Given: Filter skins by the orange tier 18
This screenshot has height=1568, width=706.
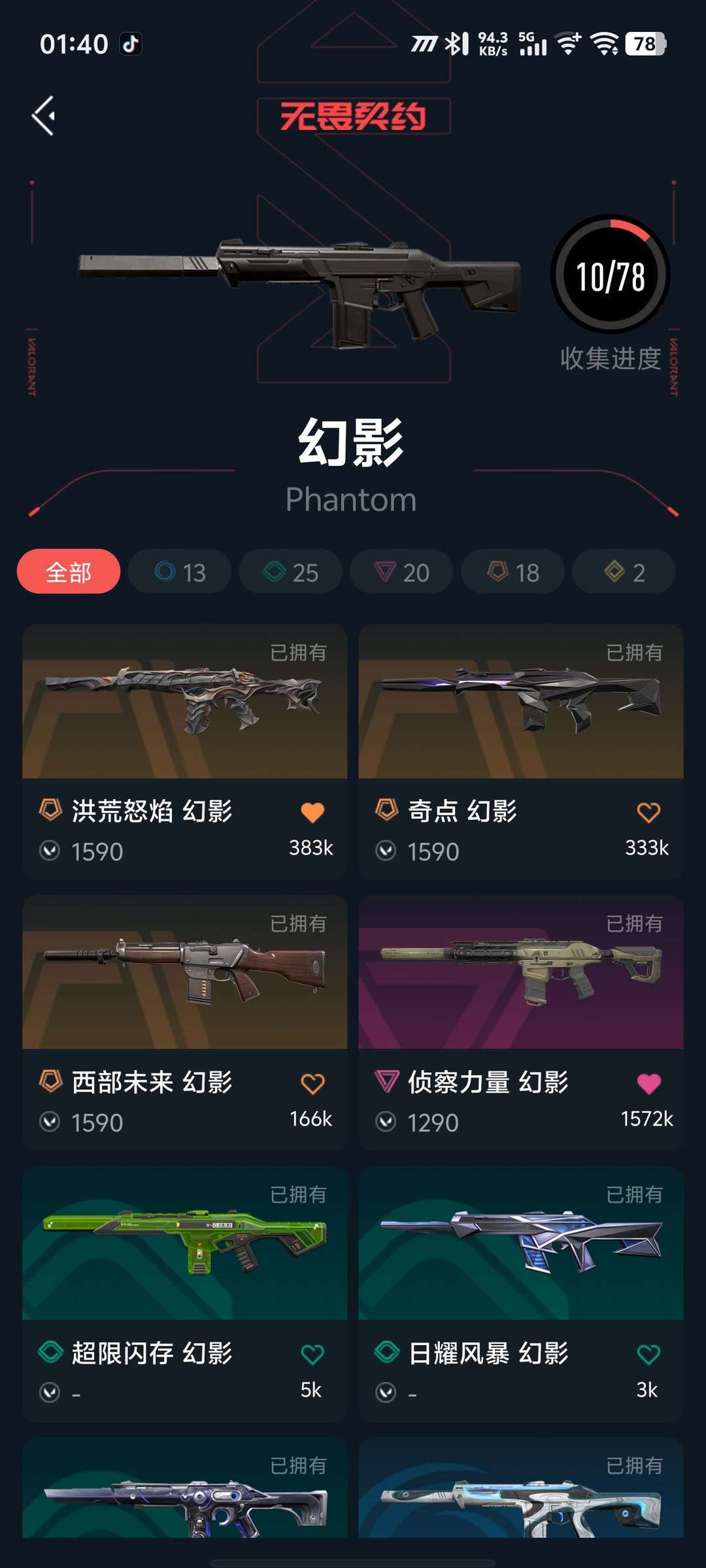Looking at the screenshot, I should tap(513, 572).
